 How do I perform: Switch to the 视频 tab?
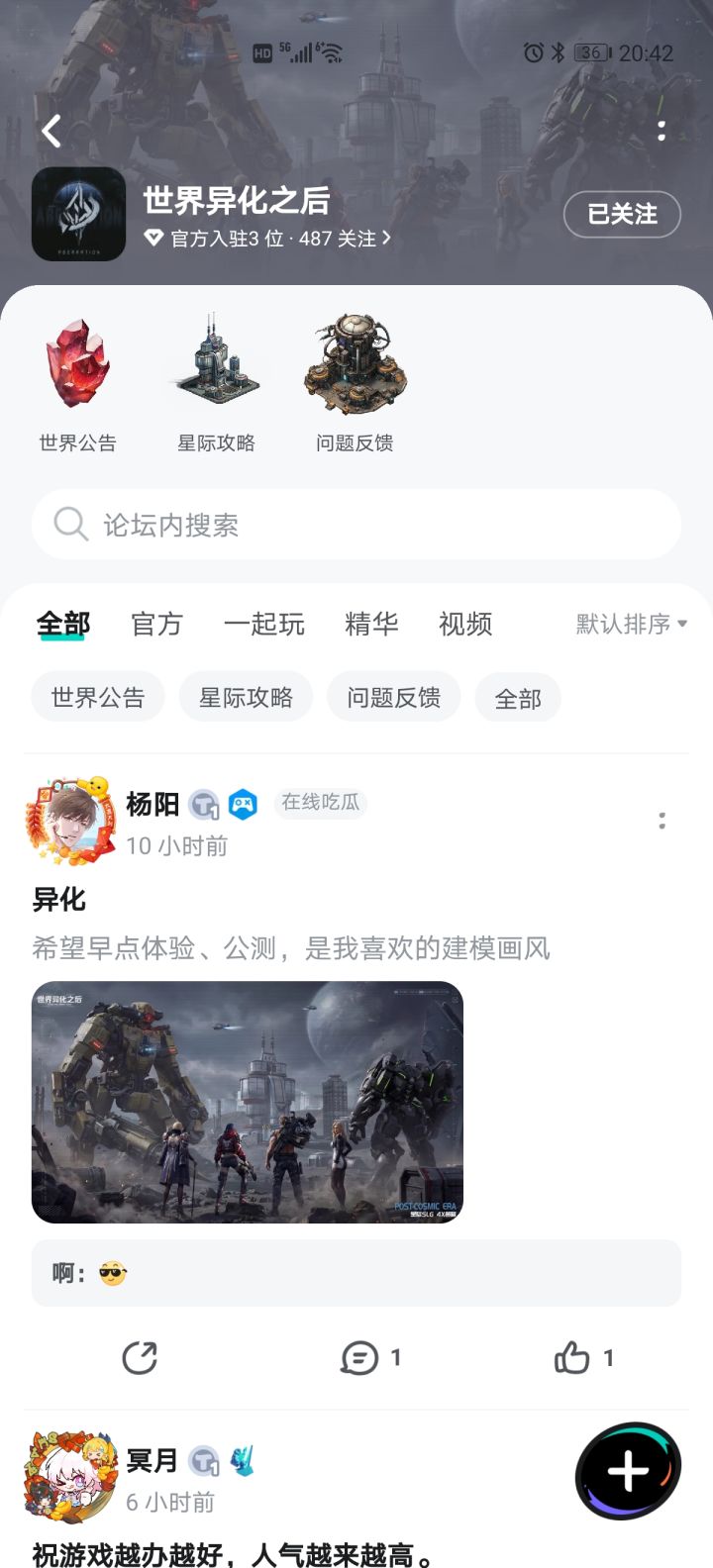tap(465, 624)
